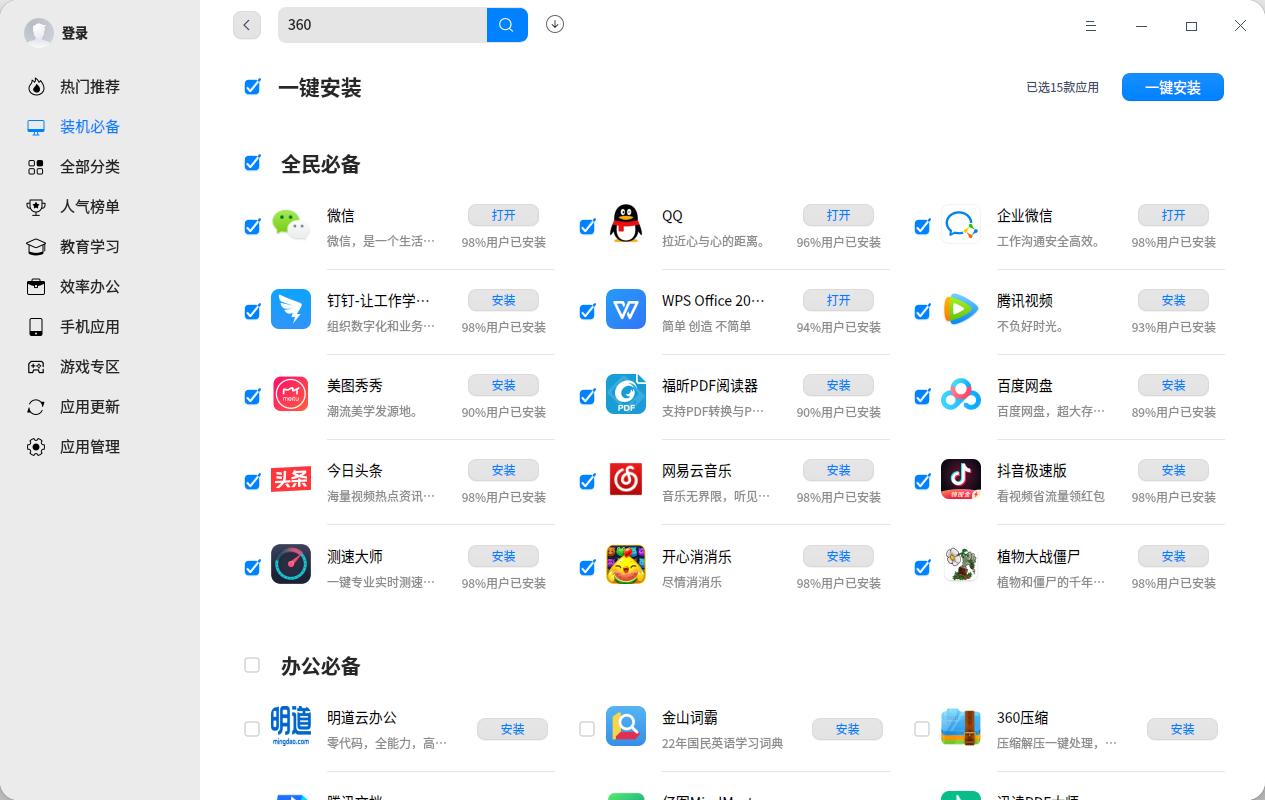This screenshot has height=800, width=1265.
Task: Uncheck the 全民必备 group checkbox
Action: tap(252, 163)
